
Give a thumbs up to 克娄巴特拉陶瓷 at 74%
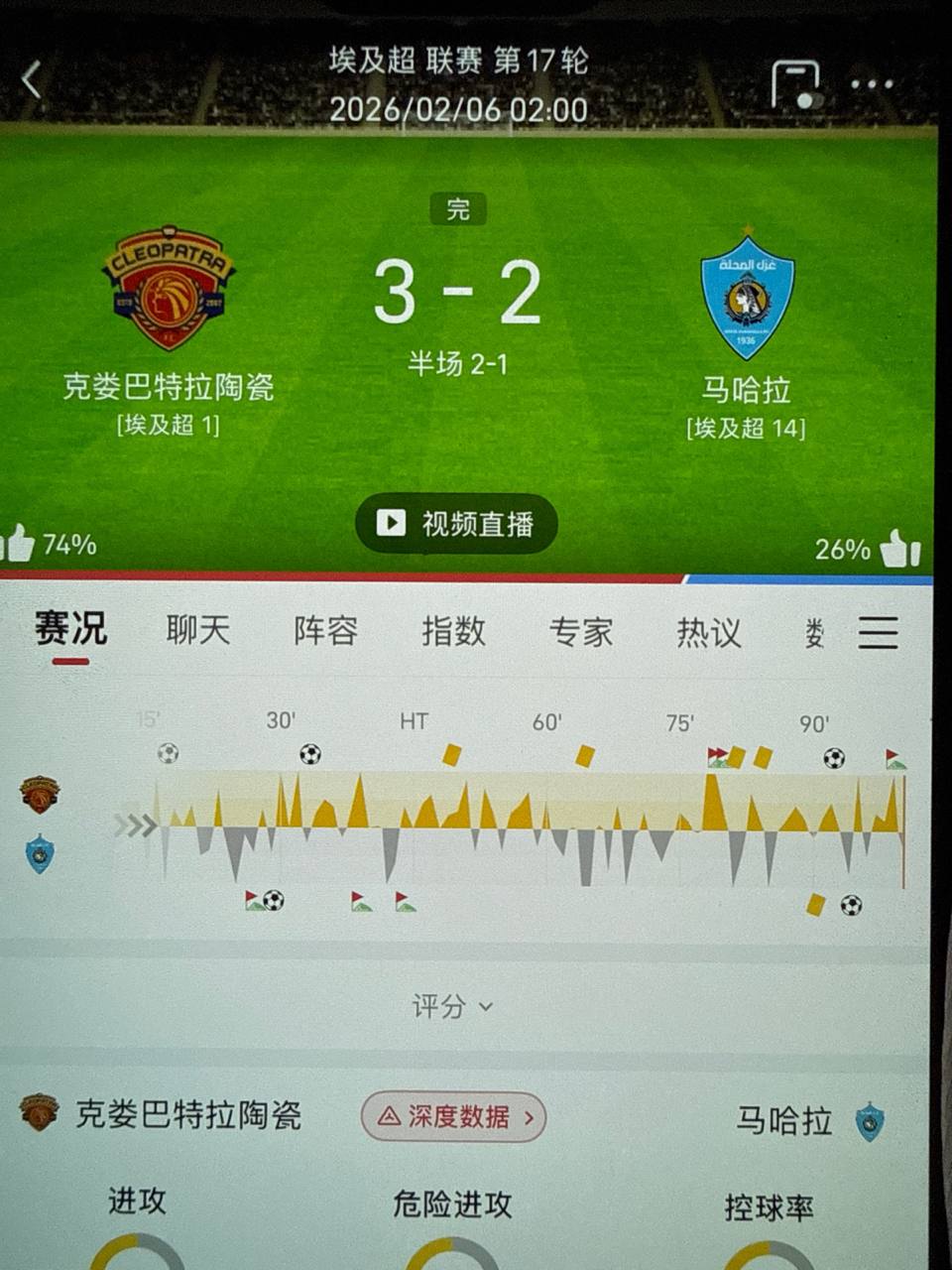coord(21,544)
